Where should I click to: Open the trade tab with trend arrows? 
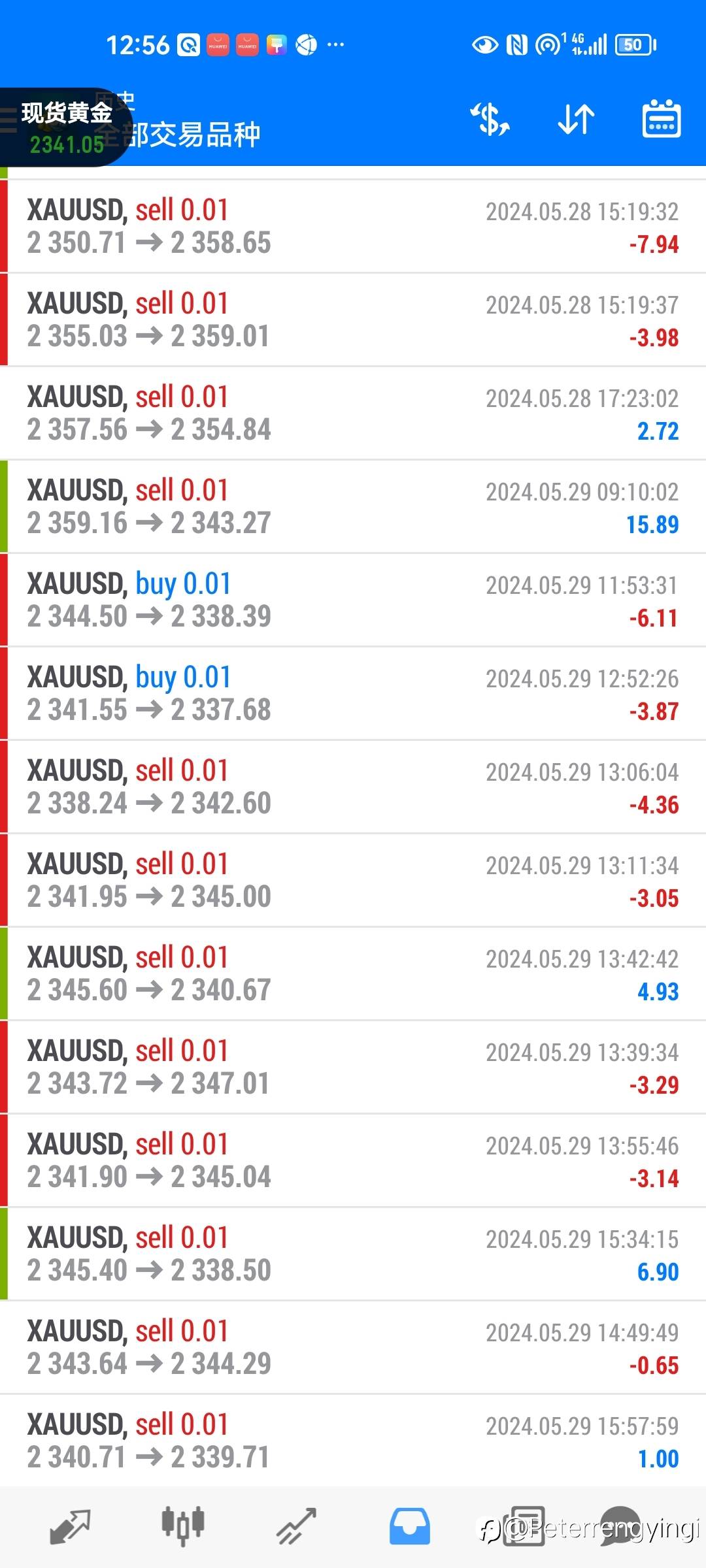pos(296,1526)
